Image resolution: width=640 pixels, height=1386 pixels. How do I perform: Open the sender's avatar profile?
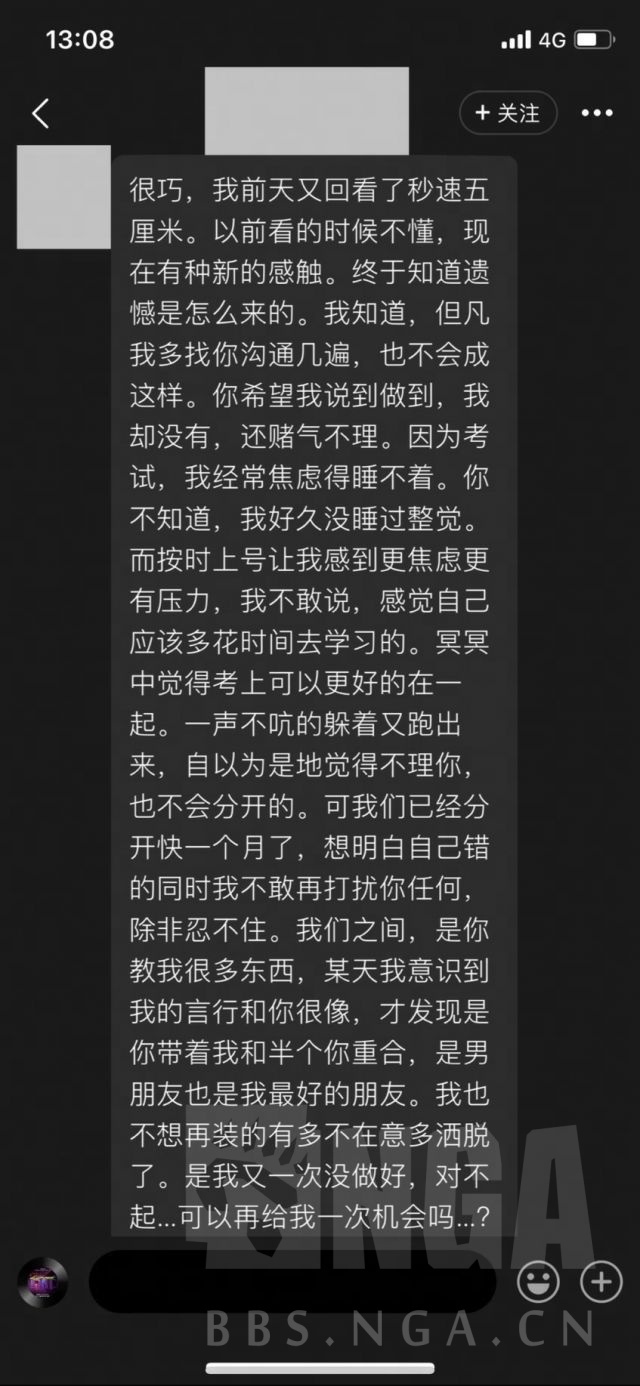coord(63,197)
